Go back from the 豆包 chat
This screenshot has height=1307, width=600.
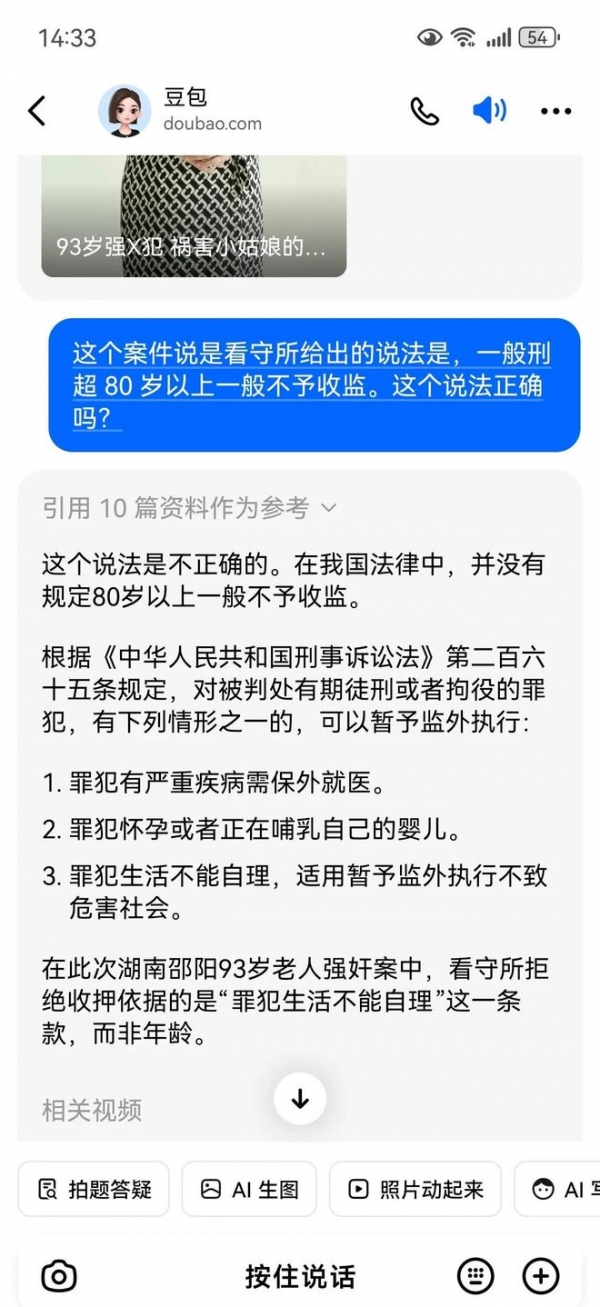(37, 111)
